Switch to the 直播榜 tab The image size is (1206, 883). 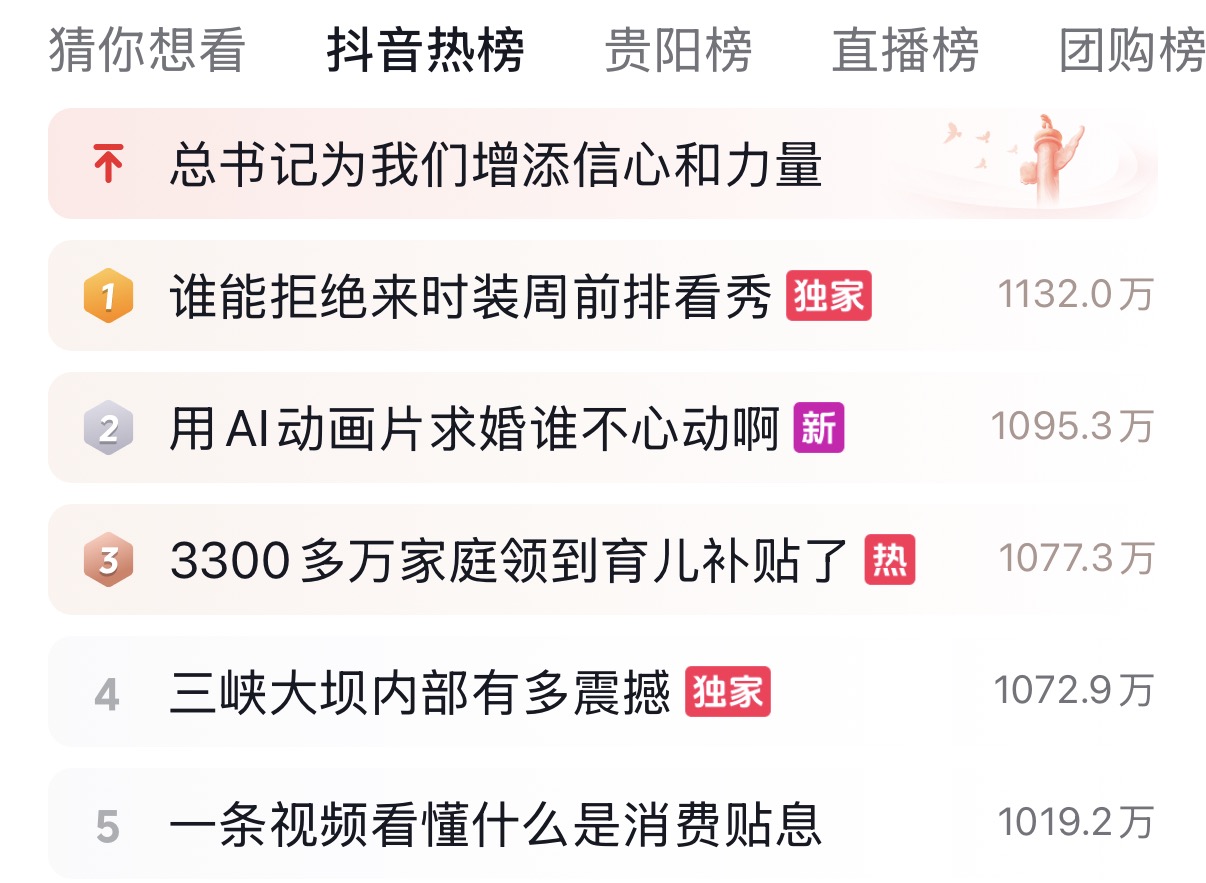tap(905, 50)
